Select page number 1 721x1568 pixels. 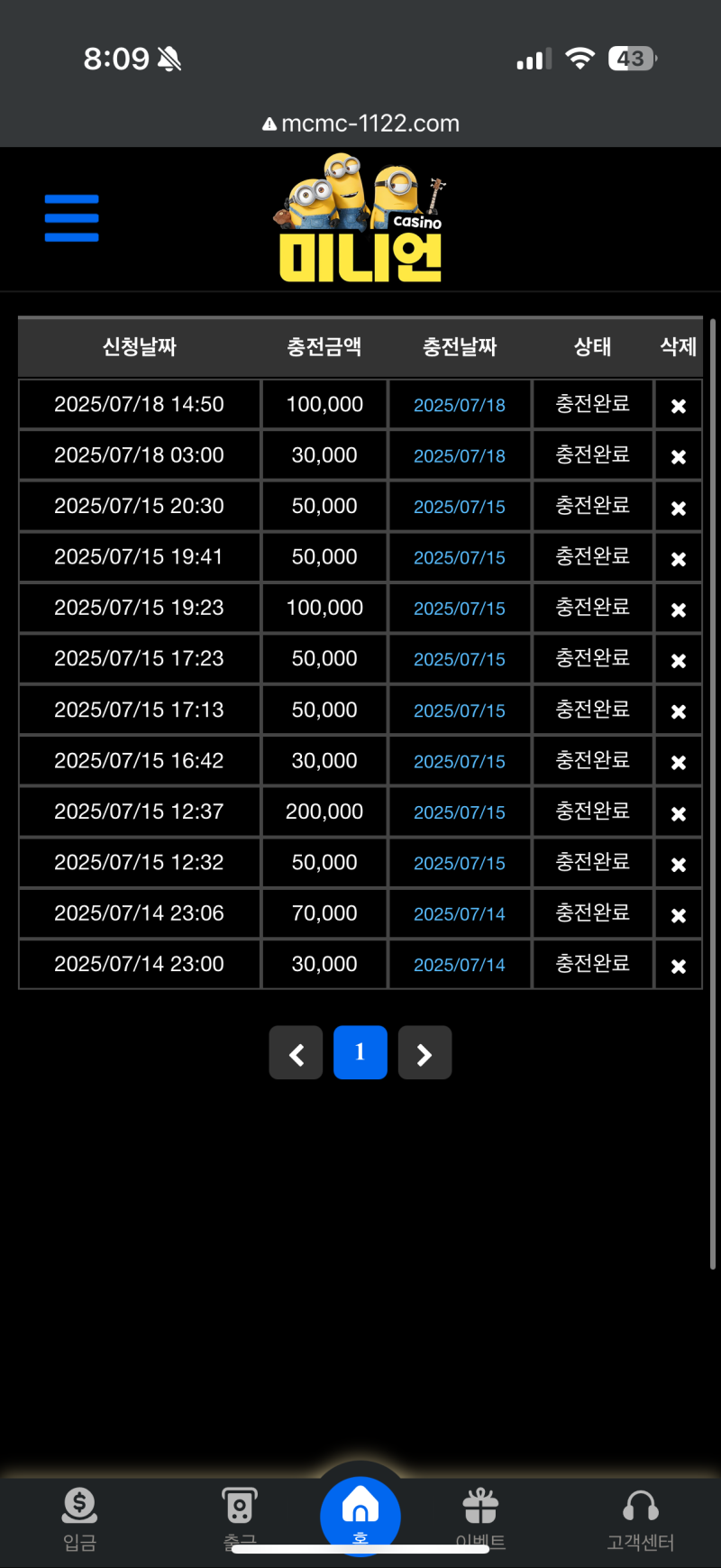coord(360,1052)
